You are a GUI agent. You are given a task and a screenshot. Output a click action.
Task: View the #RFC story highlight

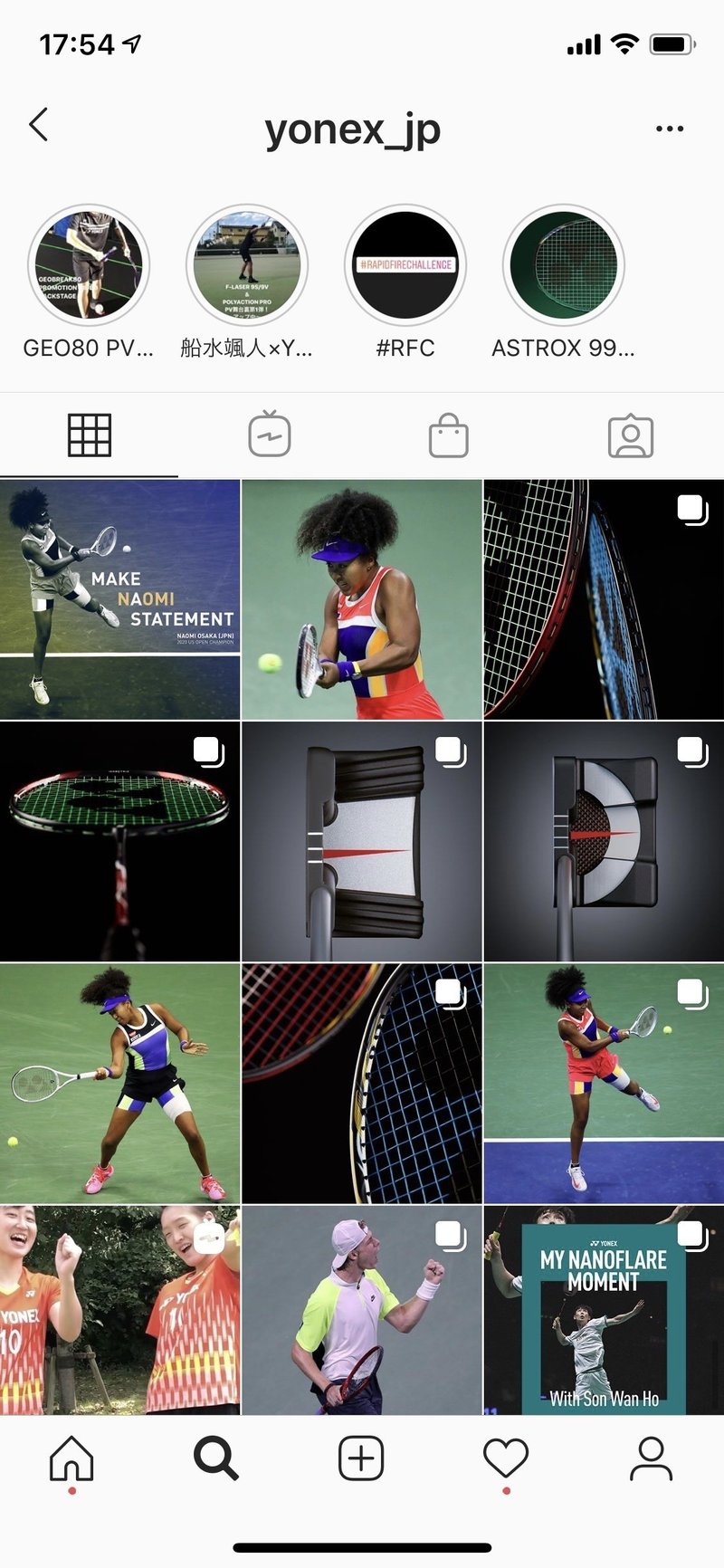point(405,264)
